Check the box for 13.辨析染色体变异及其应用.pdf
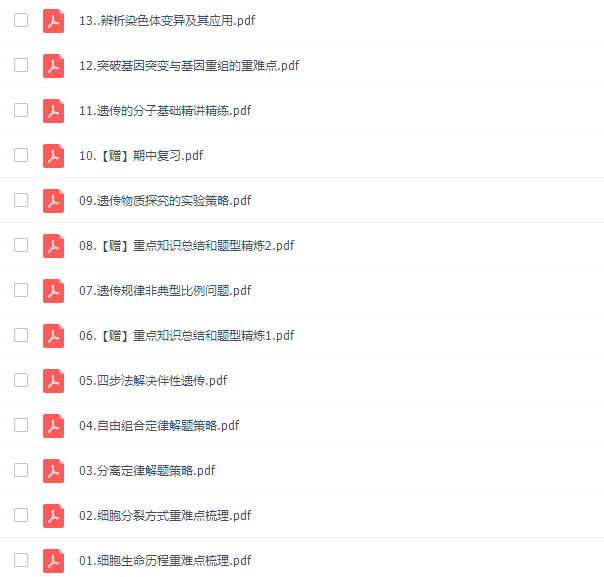This screenshot has height=577, width=604. (x=21, y=20)
